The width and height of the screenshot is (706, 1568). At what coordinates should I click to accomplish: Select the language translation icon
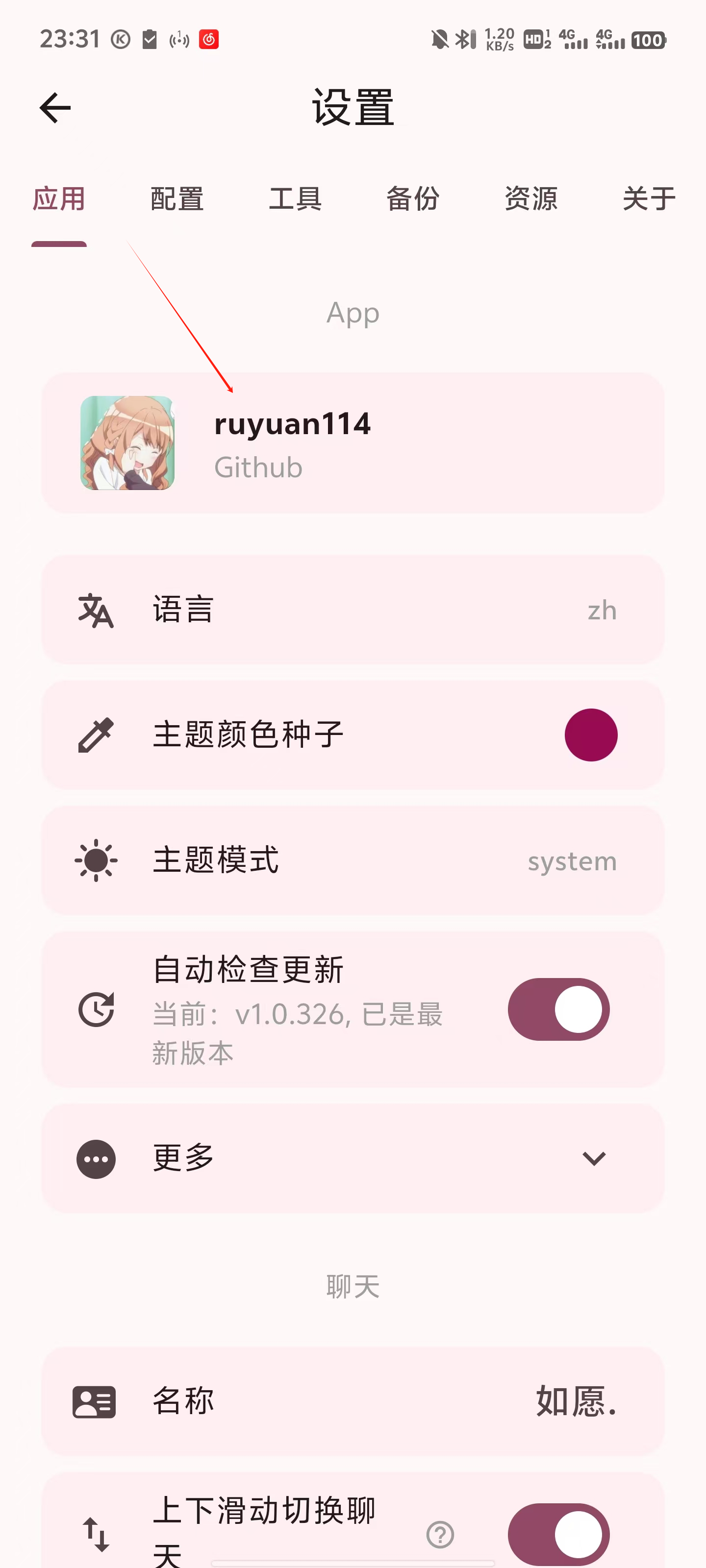(95, 610)
